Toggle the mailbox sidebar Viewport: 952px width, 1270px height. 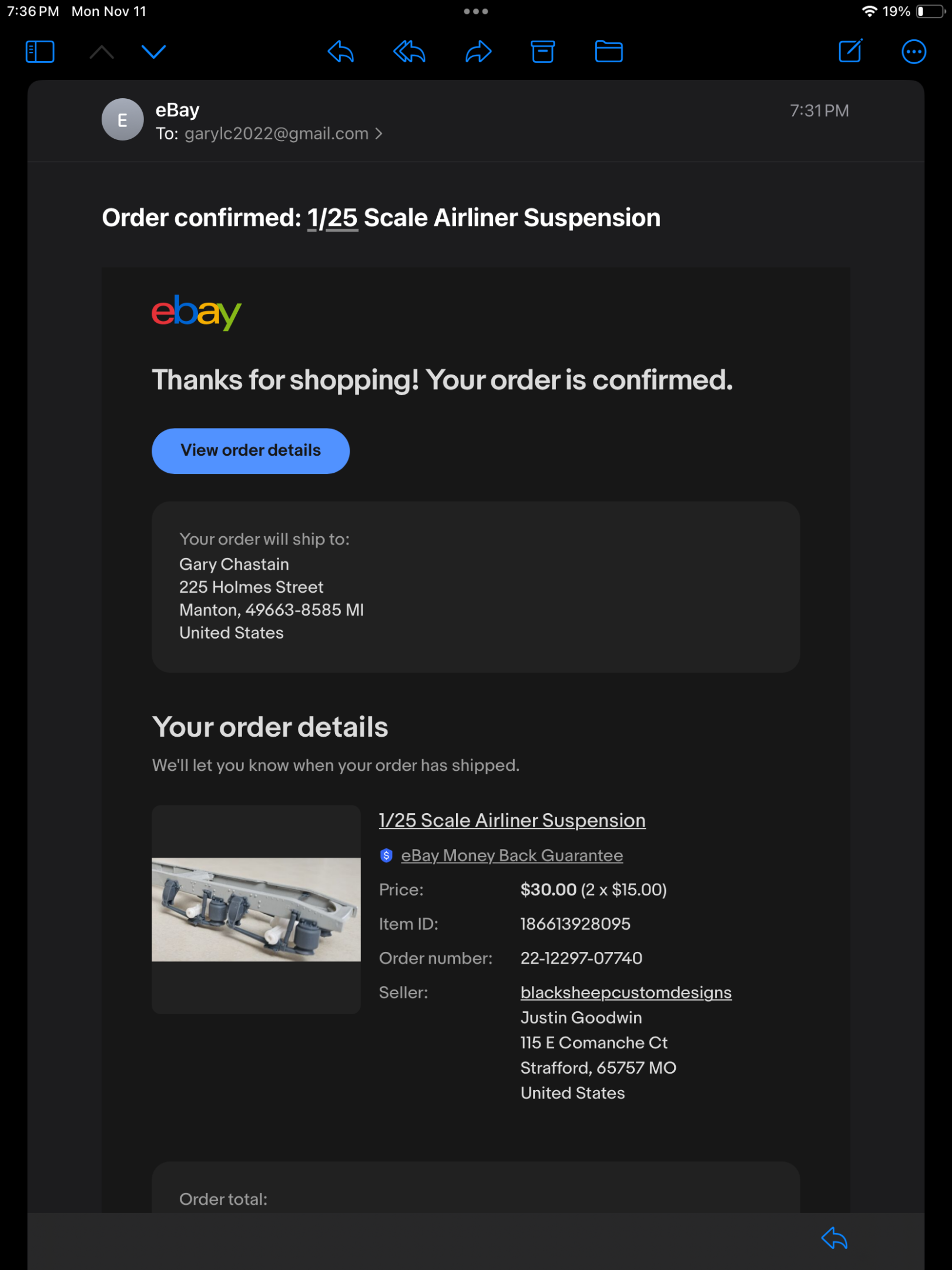[x=40, y=52]
